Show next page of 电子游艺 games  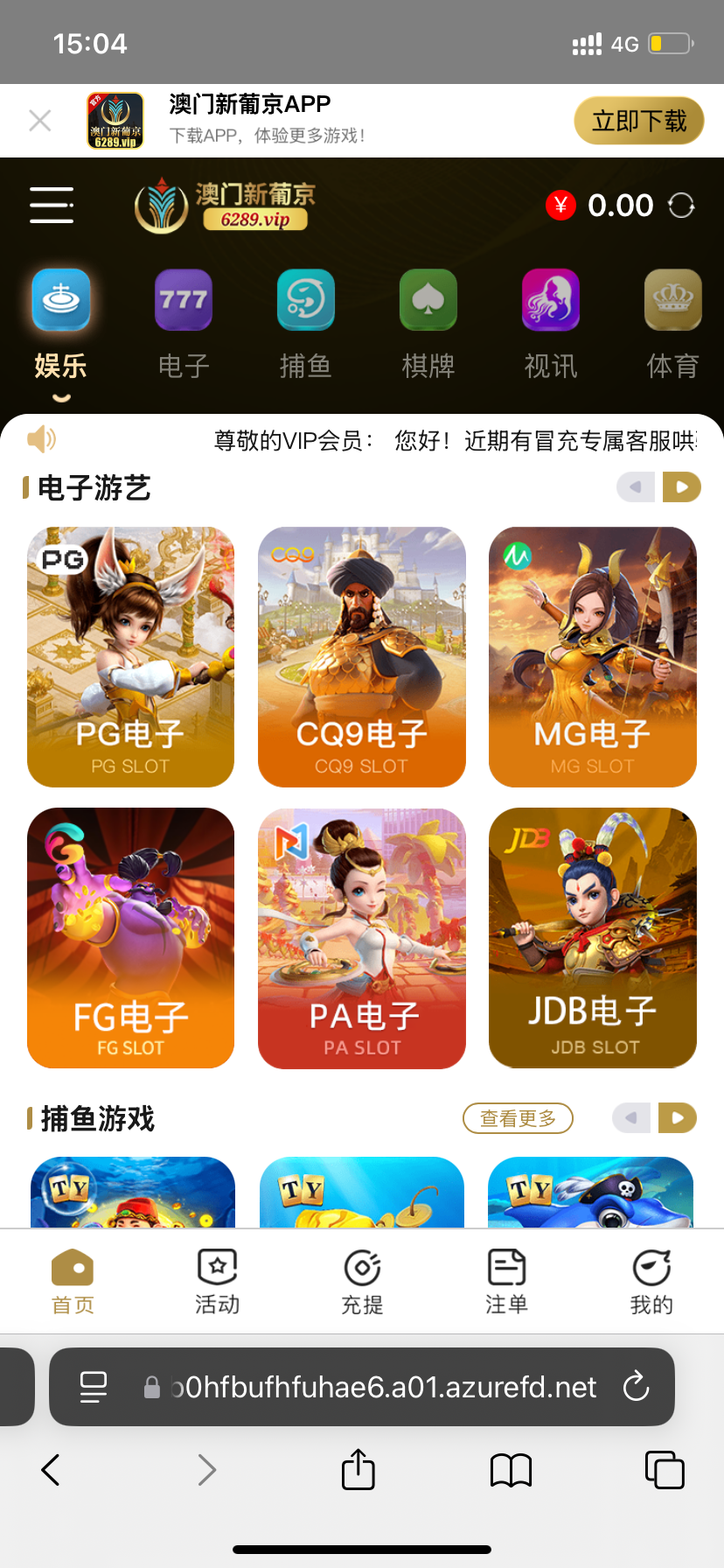pyautogui.click(x=682, y=486)
